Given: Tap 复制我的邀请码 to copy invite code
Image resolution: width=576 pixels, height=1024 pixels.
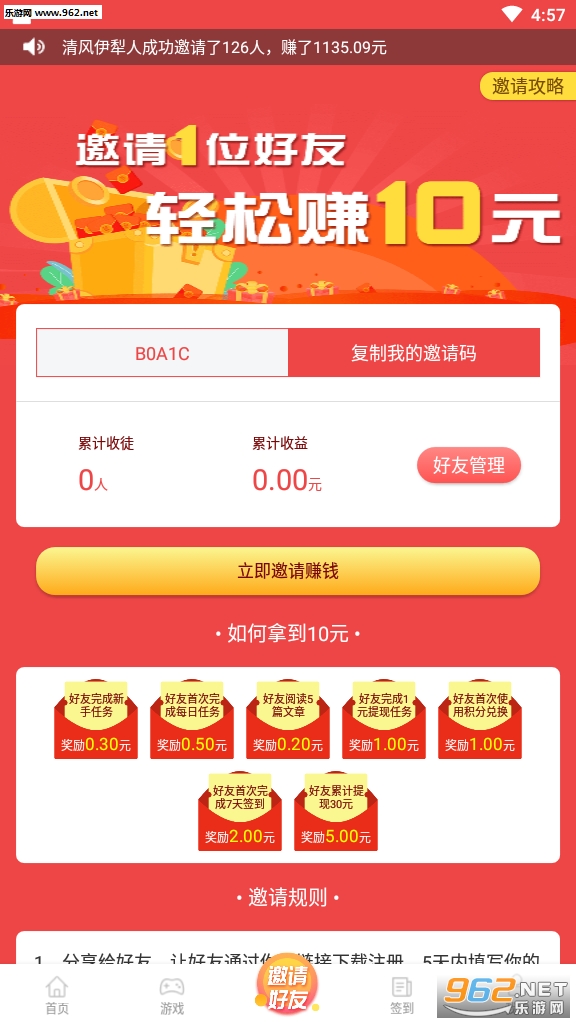Looking at the screenshot, I should [414, 353].
